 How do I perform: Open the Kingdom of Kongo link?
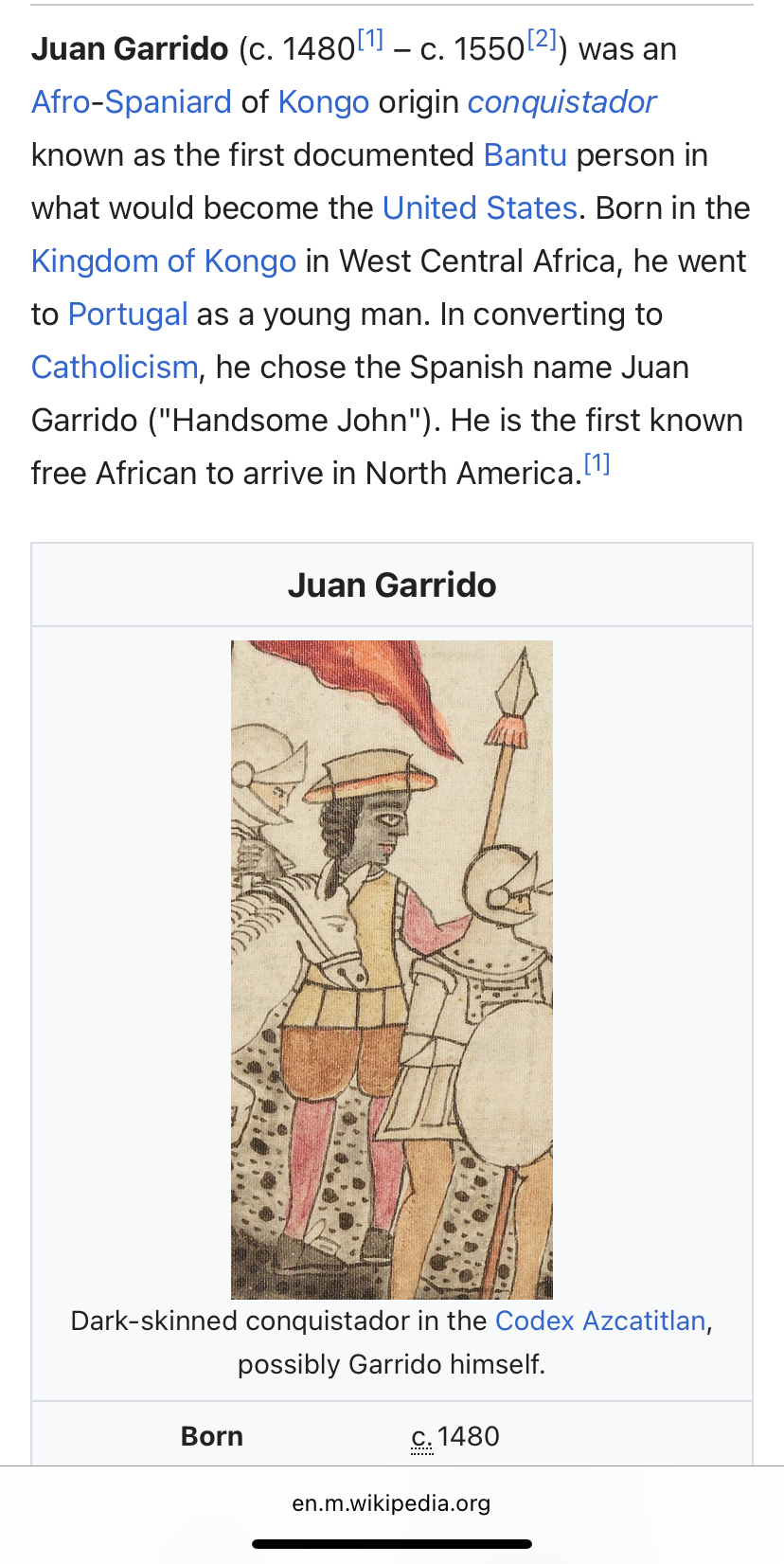click(x=164, y=261)
